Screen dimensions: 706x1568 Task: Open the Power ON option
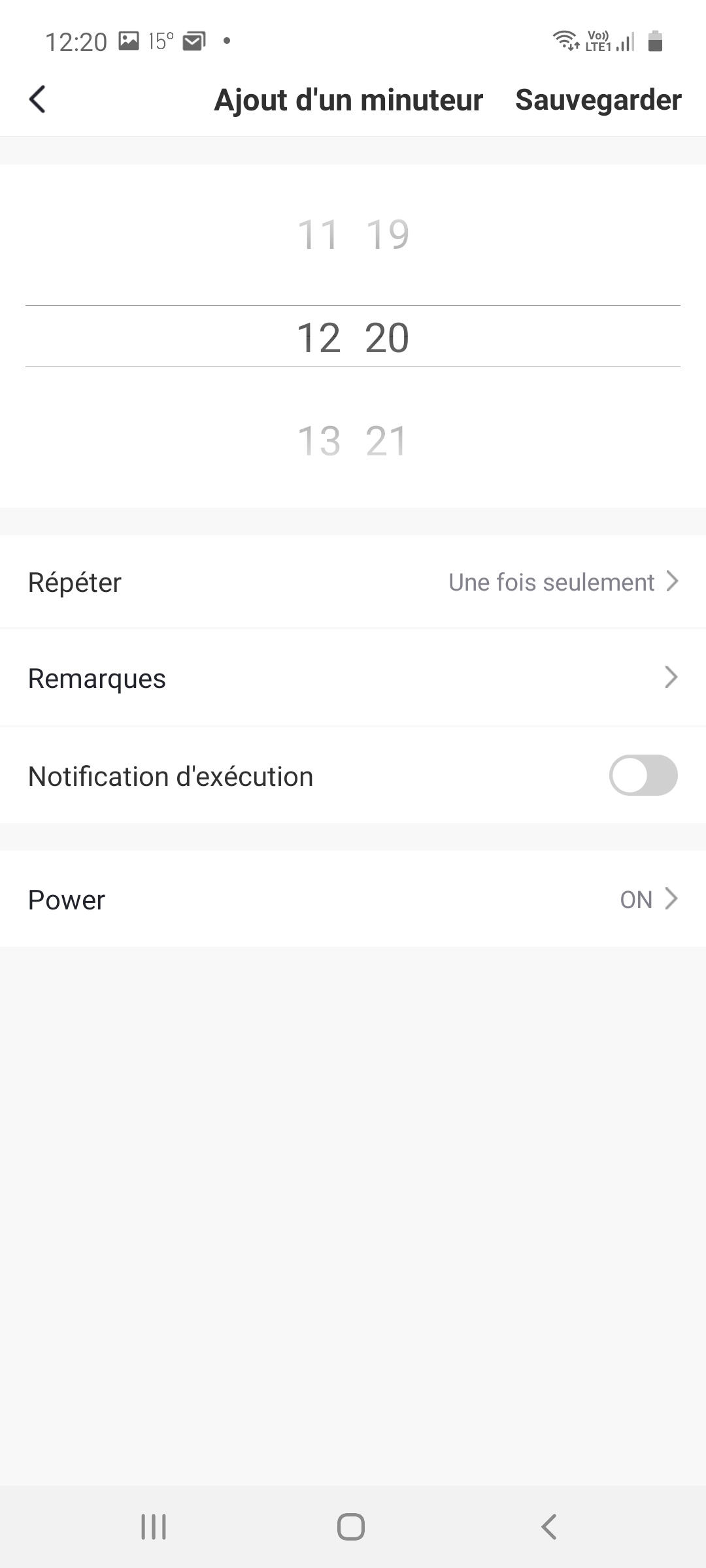[353, 900]
